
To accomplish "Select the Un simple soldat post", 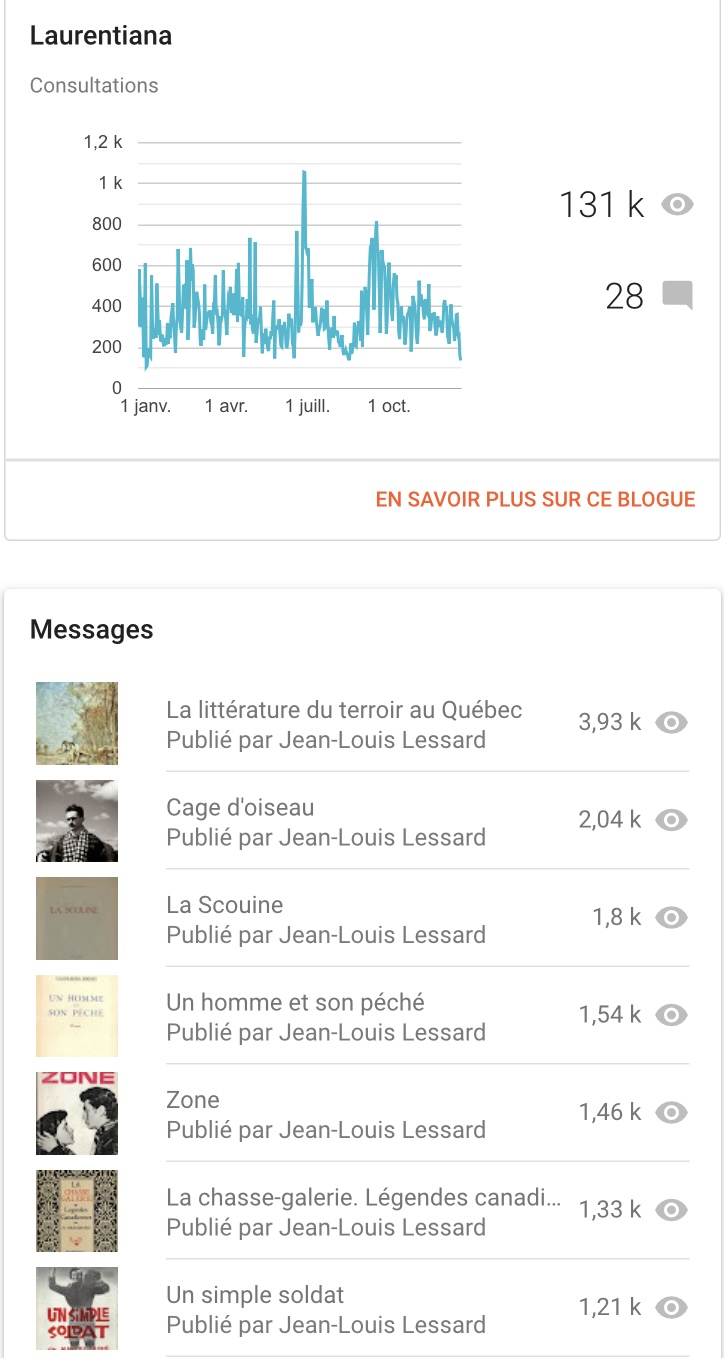I will tap(362, 1308).
